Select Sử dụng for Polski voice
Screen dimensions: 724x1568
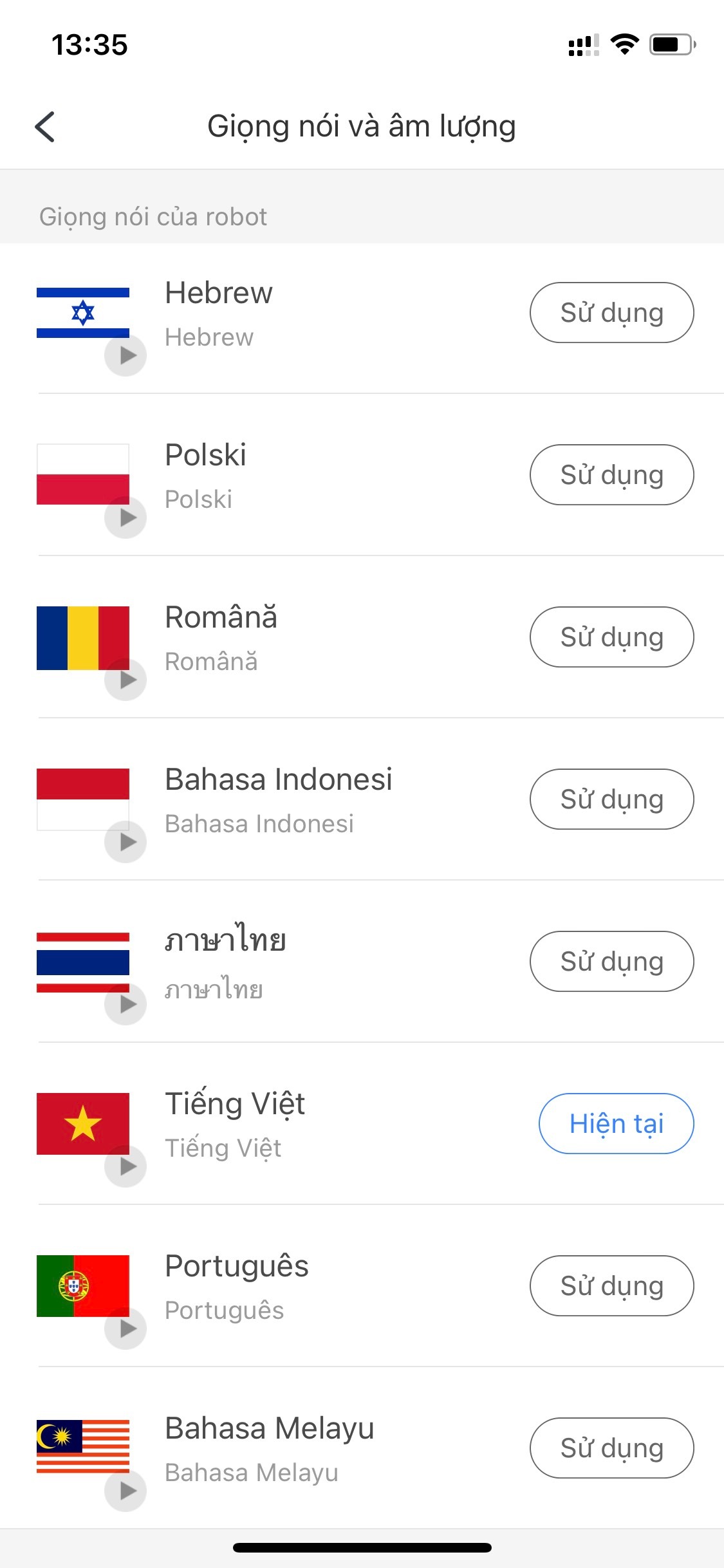point(611,475)
